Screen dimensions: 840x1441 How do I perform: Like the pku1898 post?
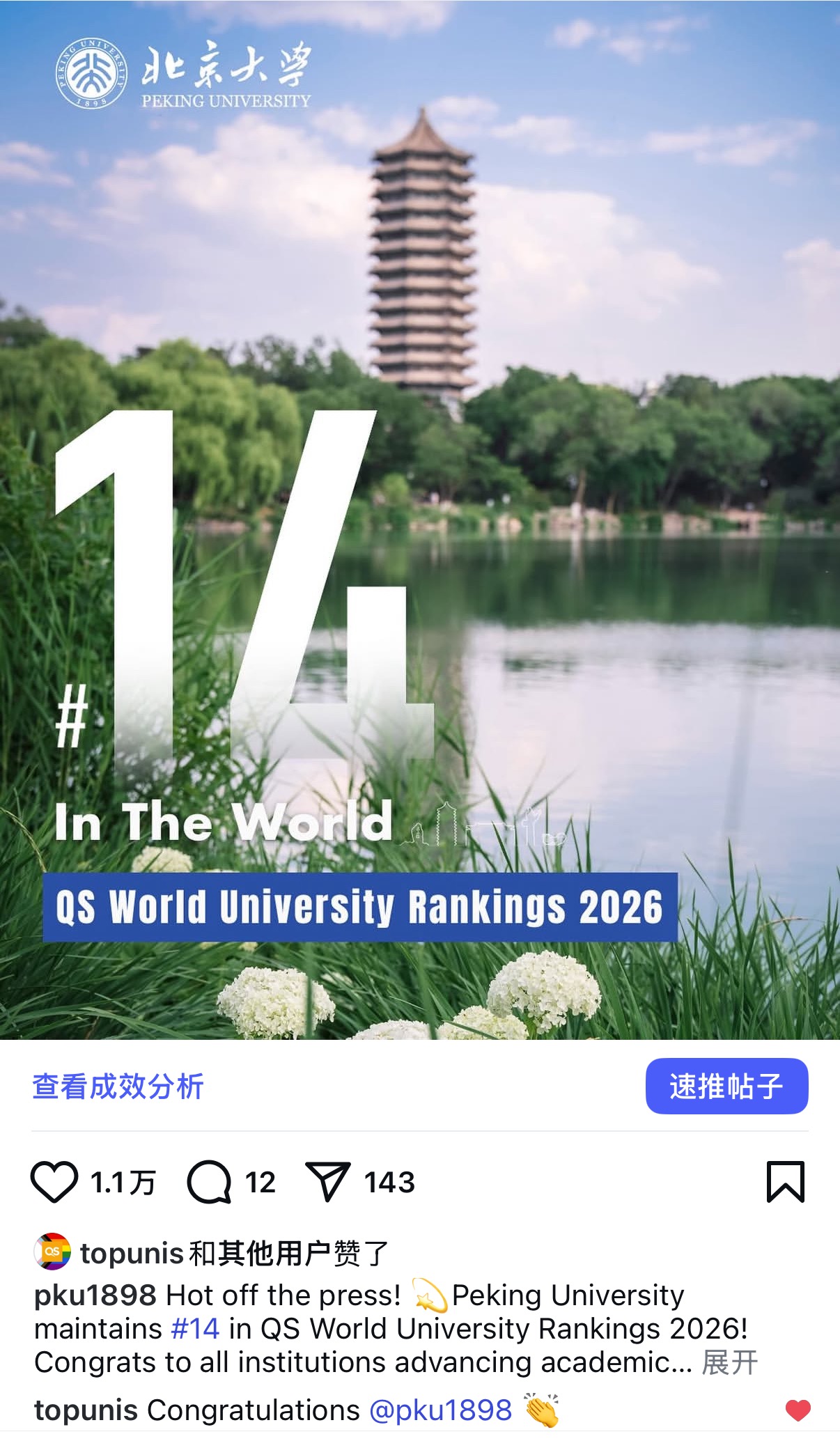pyautogui.click(x=54, y=1182)
